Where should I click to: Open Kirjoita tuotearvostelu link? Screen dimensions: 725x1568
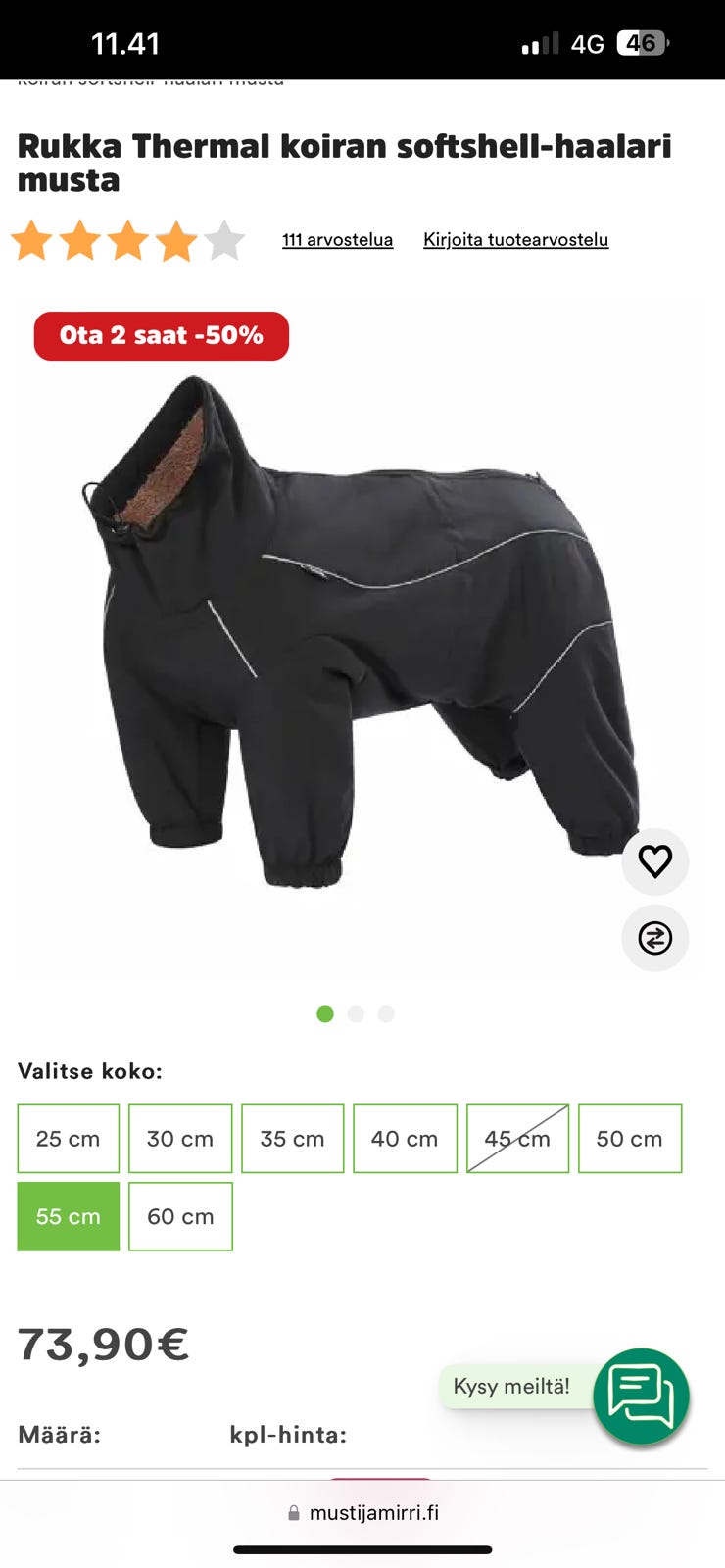515,240
